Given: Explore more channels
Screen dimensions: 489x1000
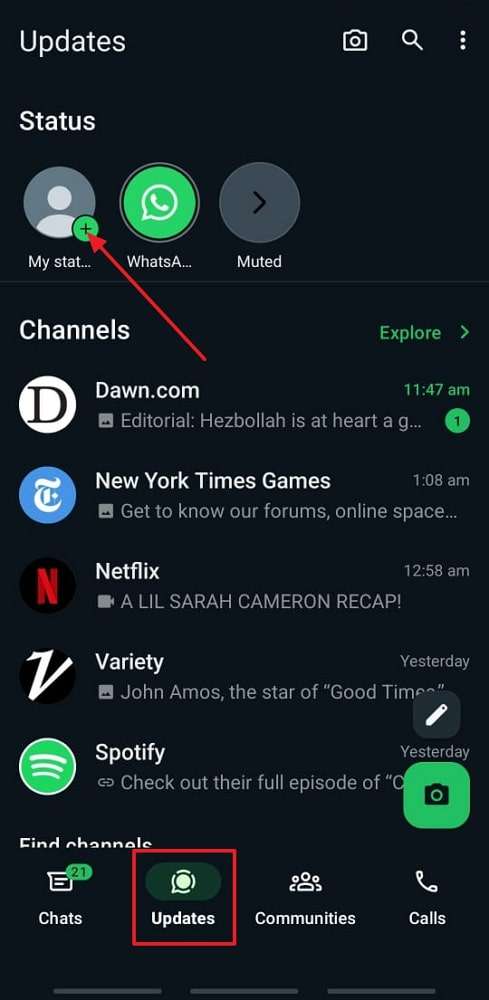Looking at the screenshot, I should click(425, 332).
